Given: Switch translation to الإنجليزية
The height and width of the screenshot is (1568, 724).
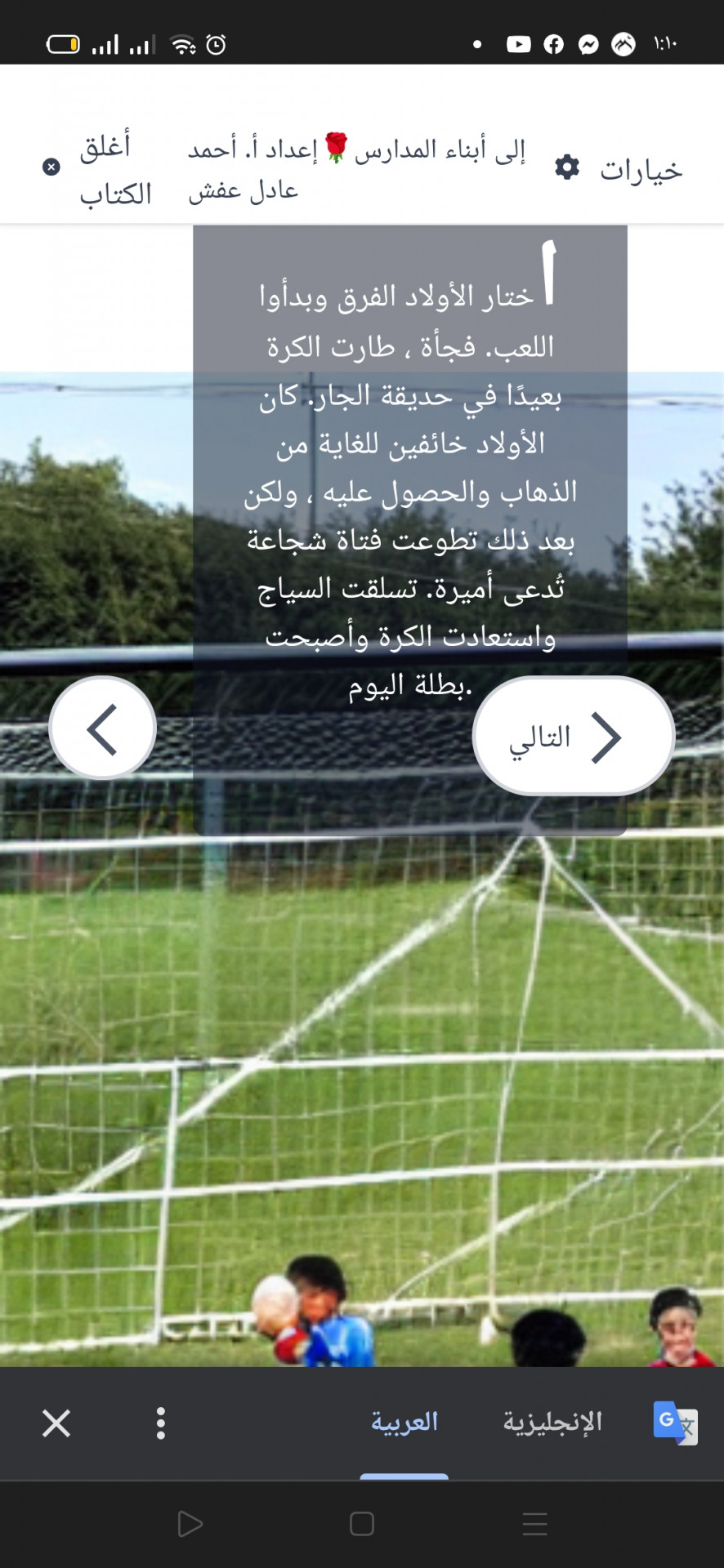Looking at the screenshot, I should click(x=552, y=1422).
